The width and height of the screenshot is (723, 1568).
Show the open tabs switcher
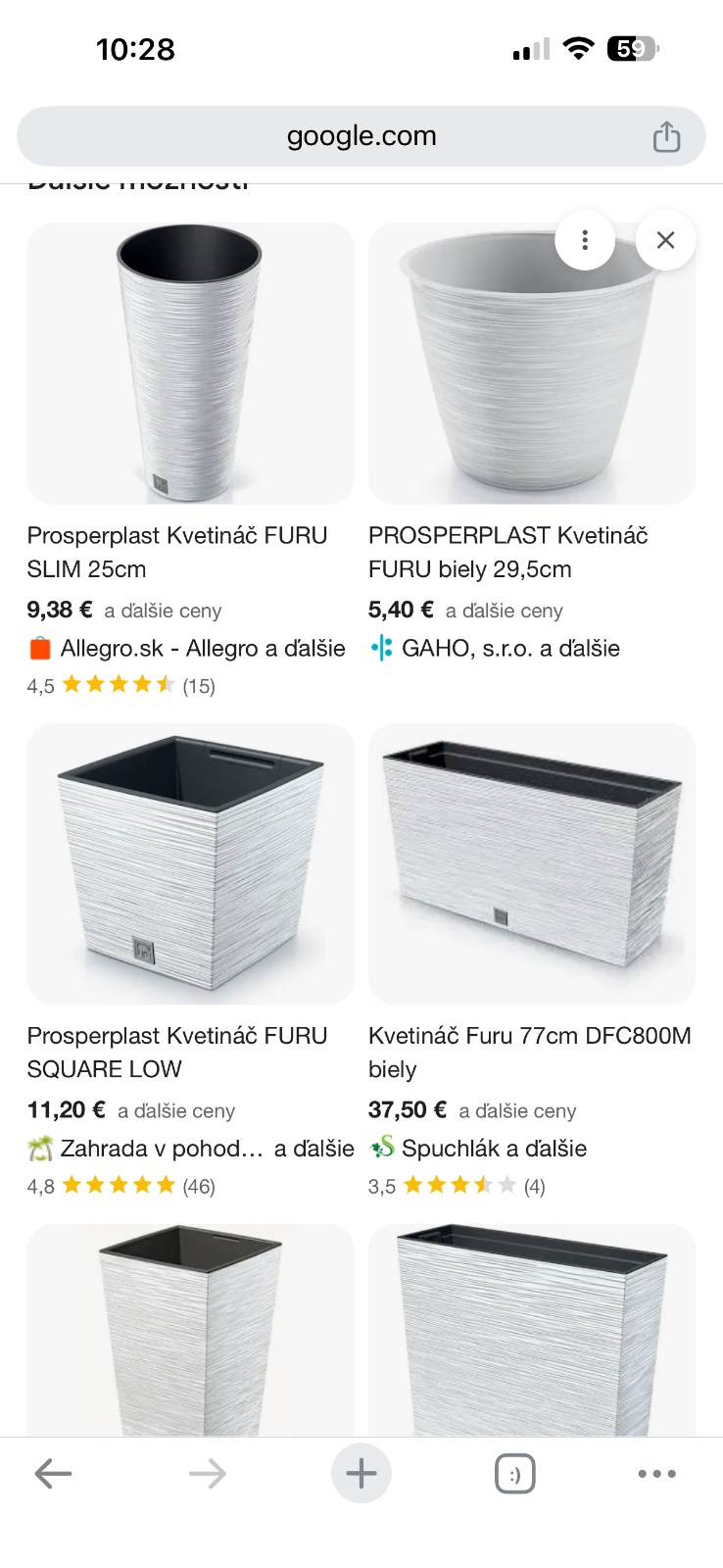pyautogui.click(x=515, y=1473)
